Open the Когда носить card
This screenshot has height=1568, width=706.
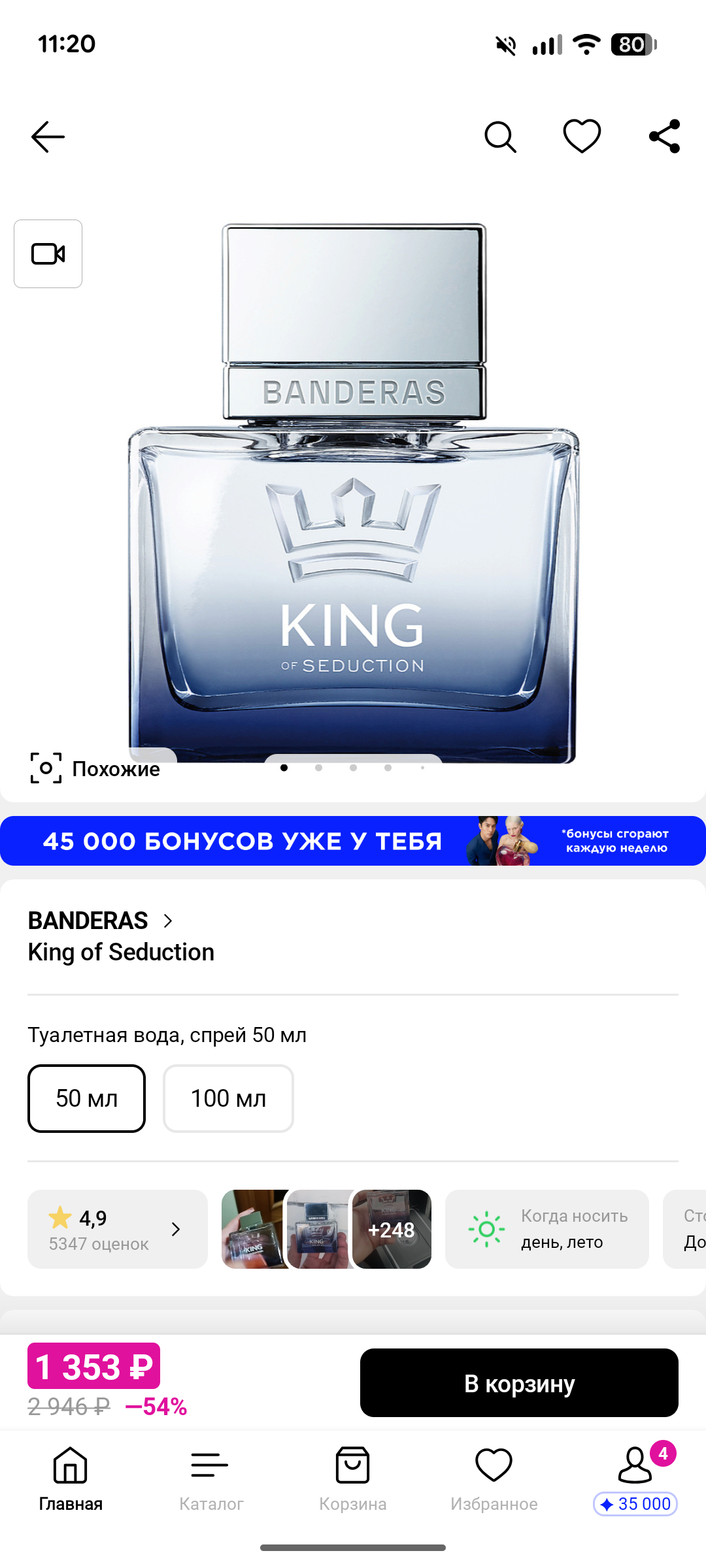click(547, 1229)
